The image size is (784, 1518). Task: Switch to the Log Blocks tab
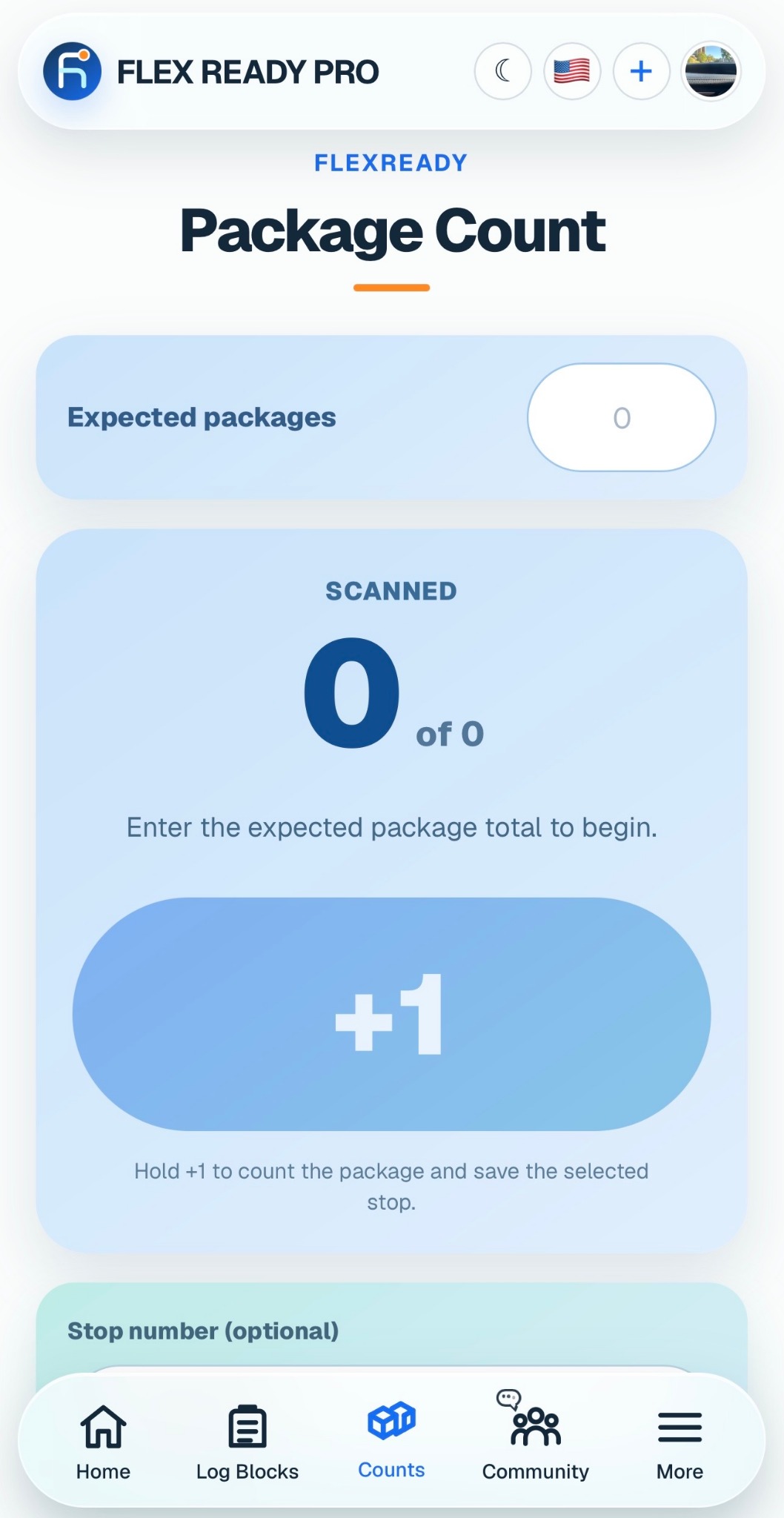[248, 1442]
